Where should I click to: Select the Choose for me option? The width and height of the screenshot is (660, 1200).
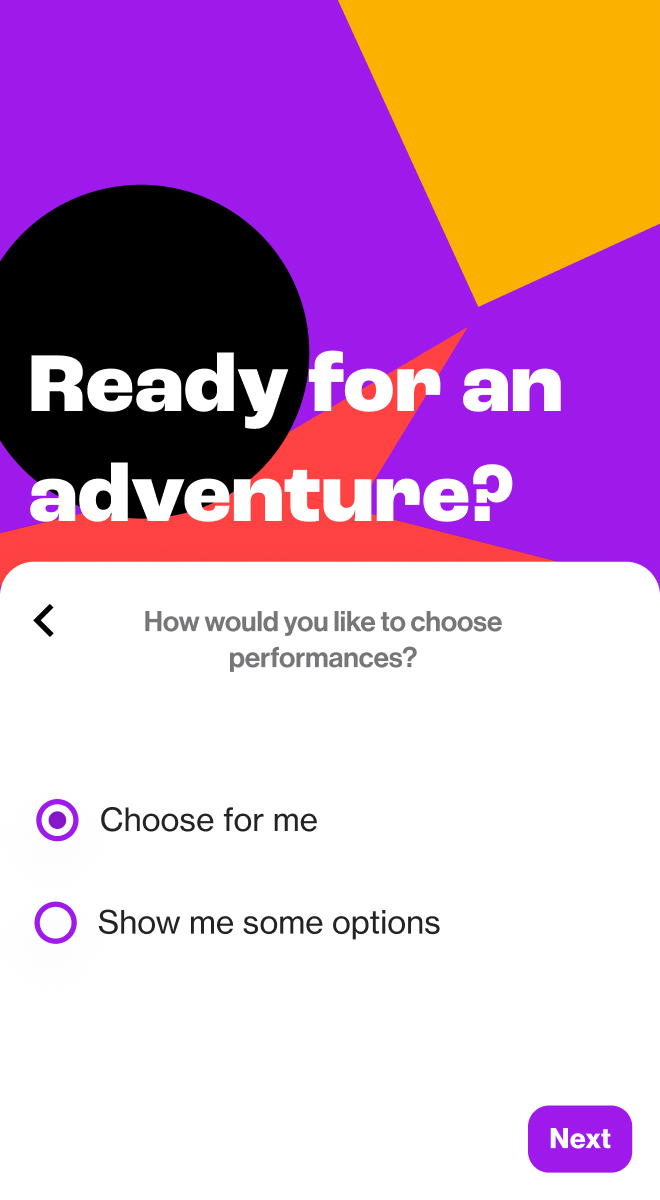click(57, 820)
